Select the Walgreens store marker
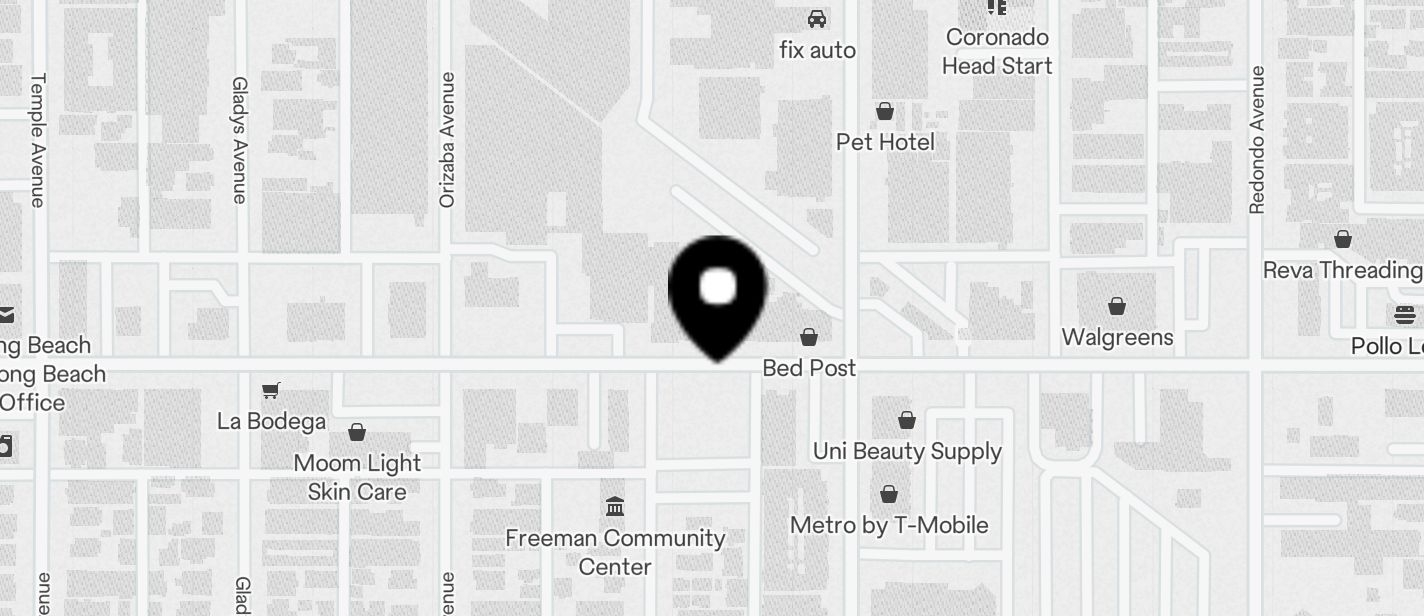The width and height of the screenshot is (1424, 616). pyautogui.click(x=1117, y=307)
